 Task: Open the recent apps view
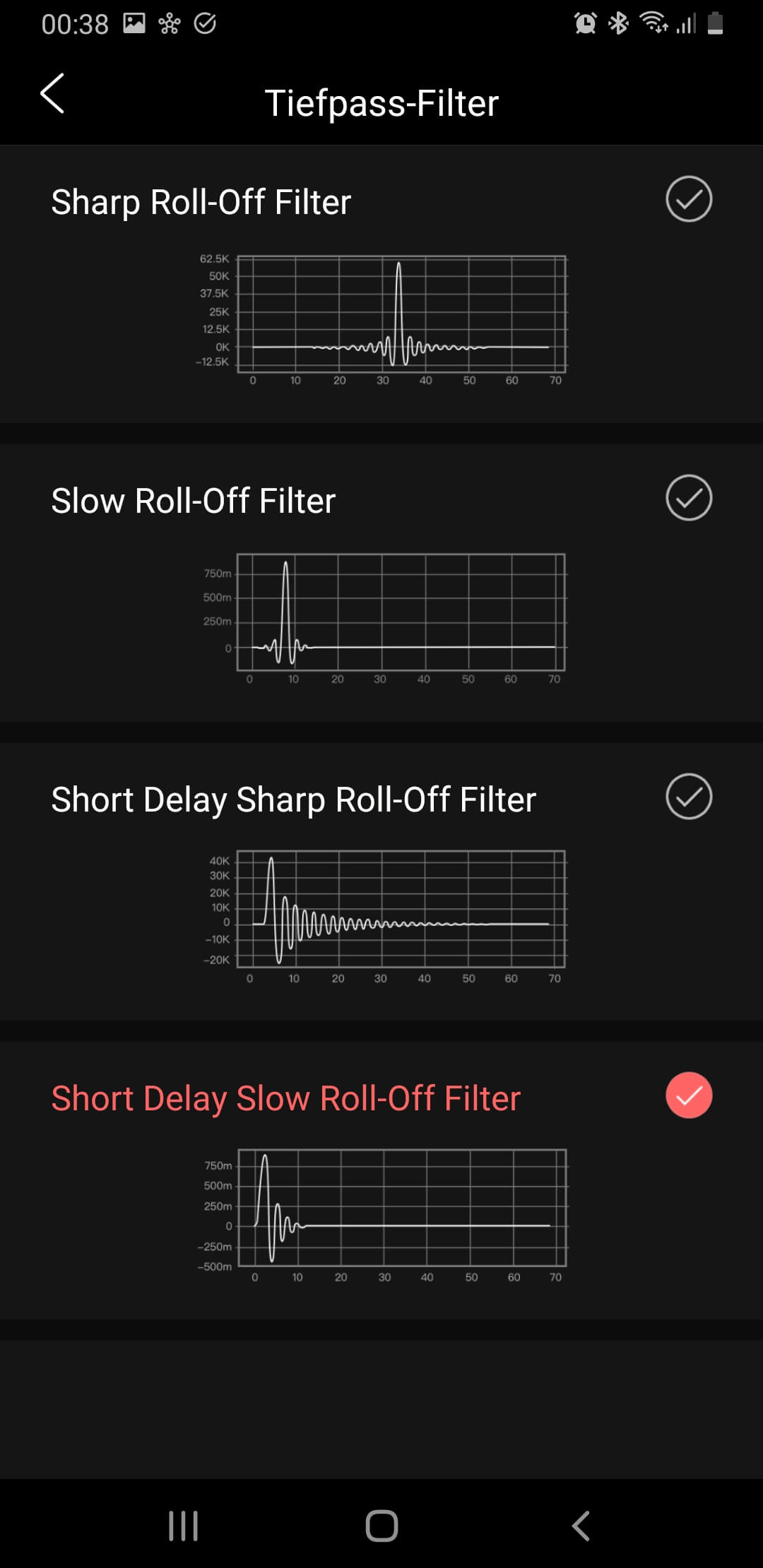click(183, 1526)
